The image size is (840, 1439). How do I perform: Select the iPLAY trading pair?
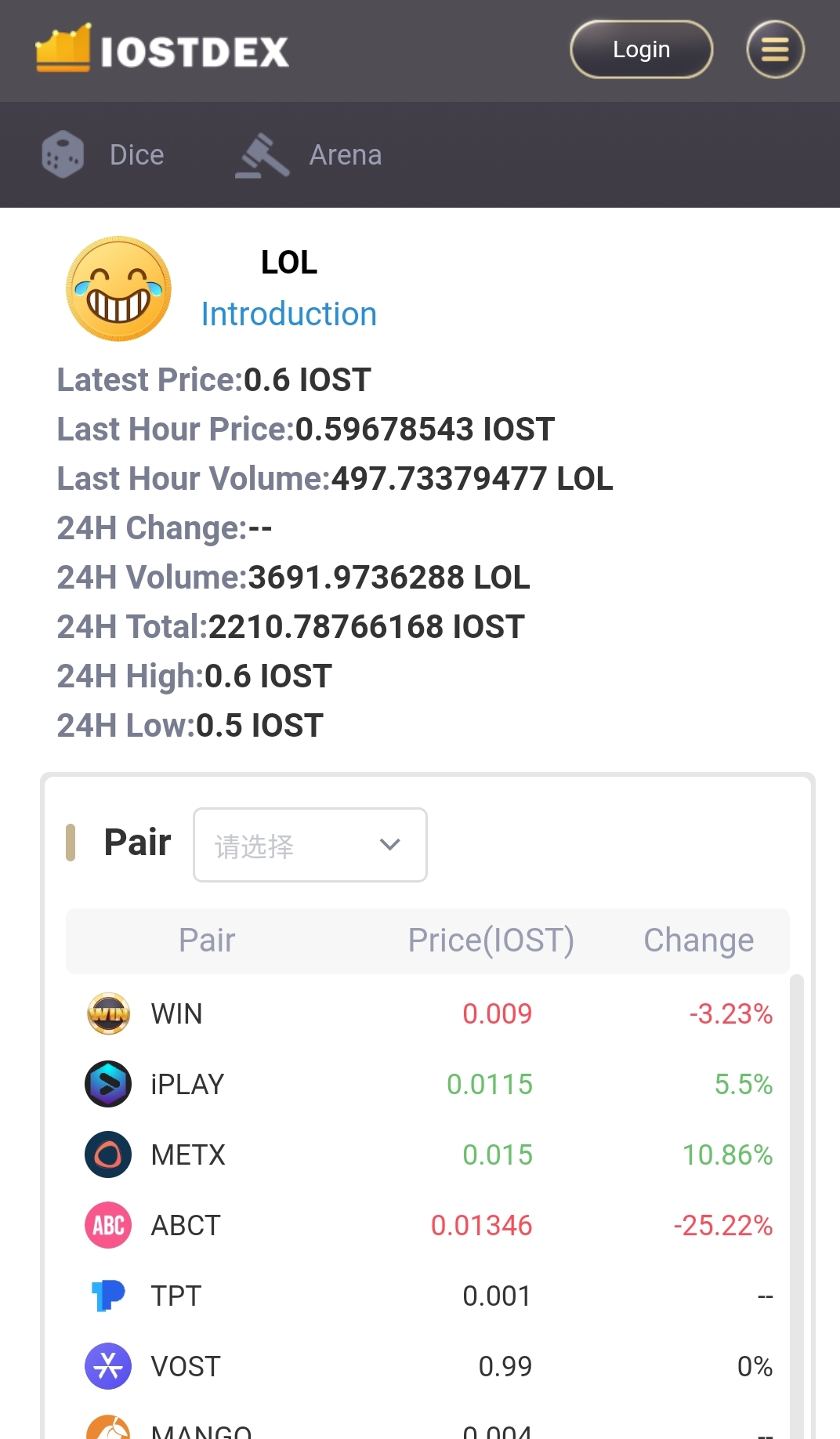tap(187, 1084)
